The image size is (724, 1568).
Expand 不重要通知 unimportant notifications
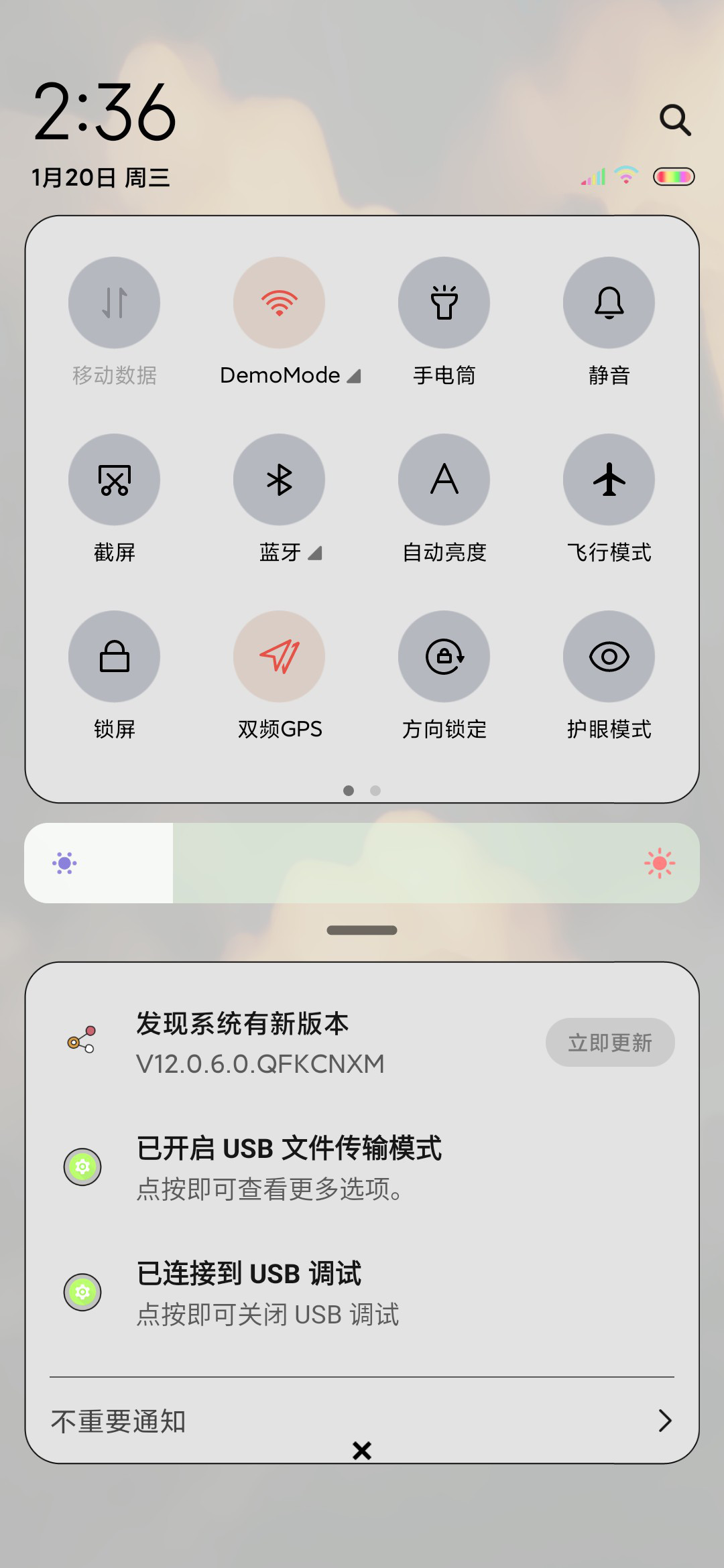(x=362, y=1421)
